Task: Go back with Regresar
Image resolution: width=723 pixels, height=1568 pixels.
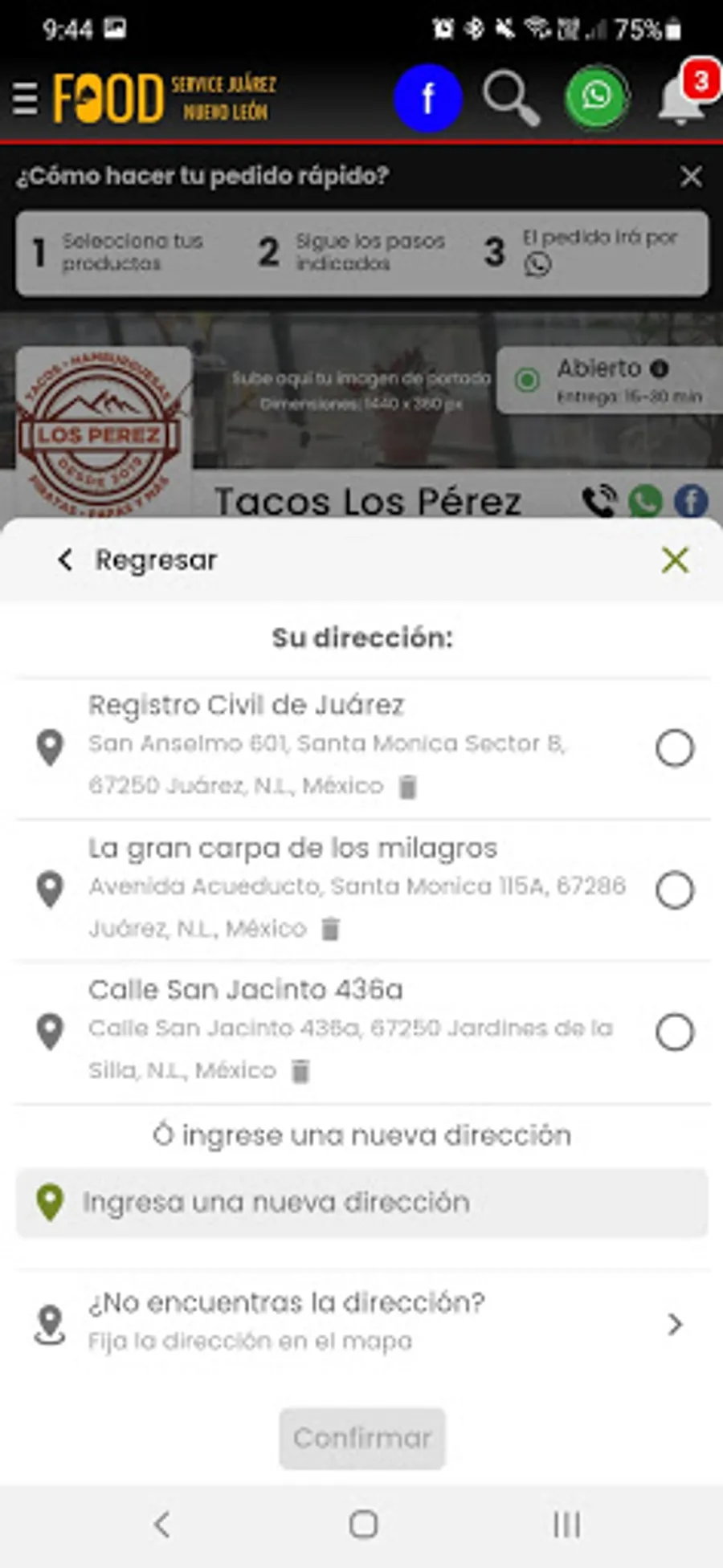Action: point(137,560)
